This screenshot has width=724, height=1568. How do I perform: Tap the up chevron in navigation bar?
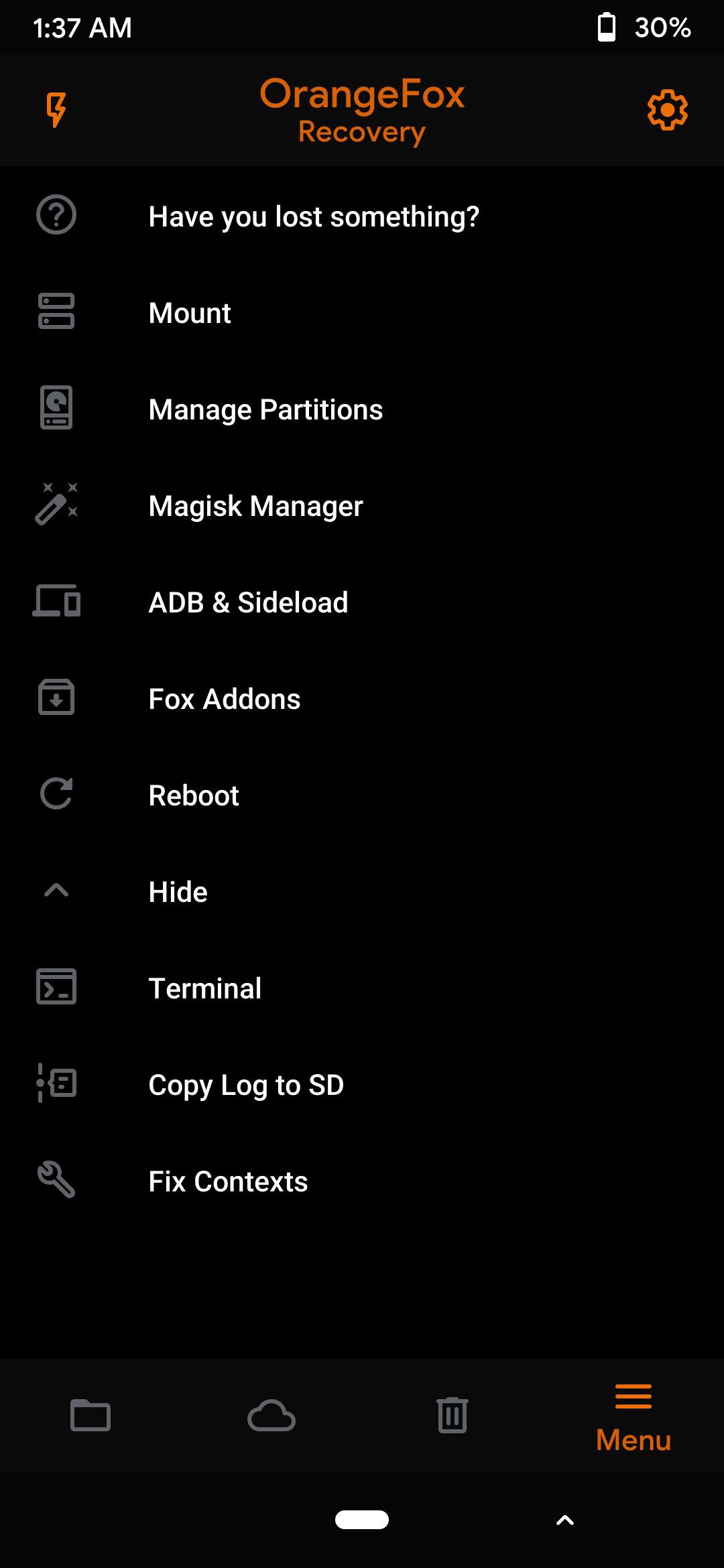click(x=565, y=1520)
